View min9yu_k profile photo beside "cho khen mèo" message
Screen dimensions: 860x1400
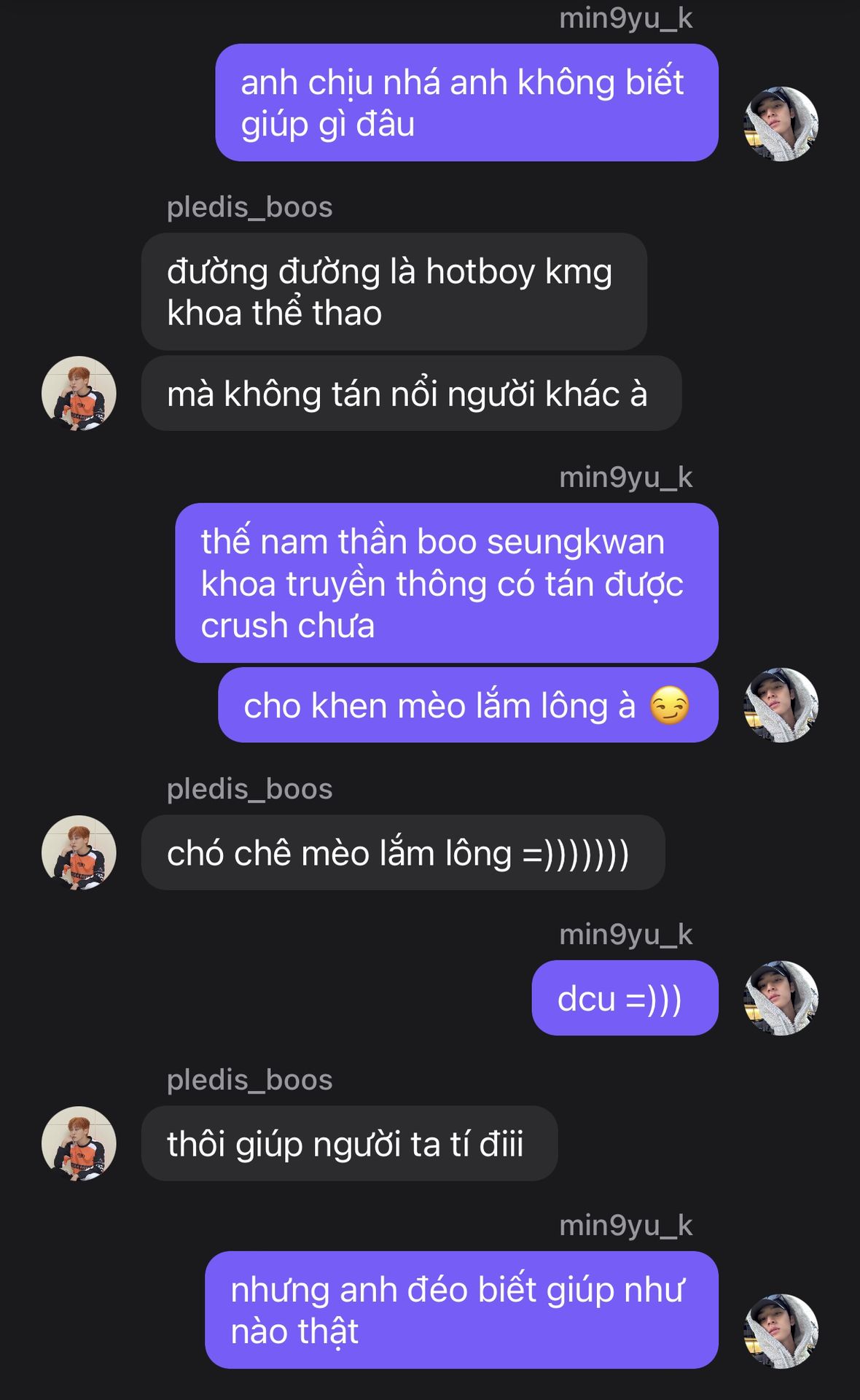click(781, 705)
